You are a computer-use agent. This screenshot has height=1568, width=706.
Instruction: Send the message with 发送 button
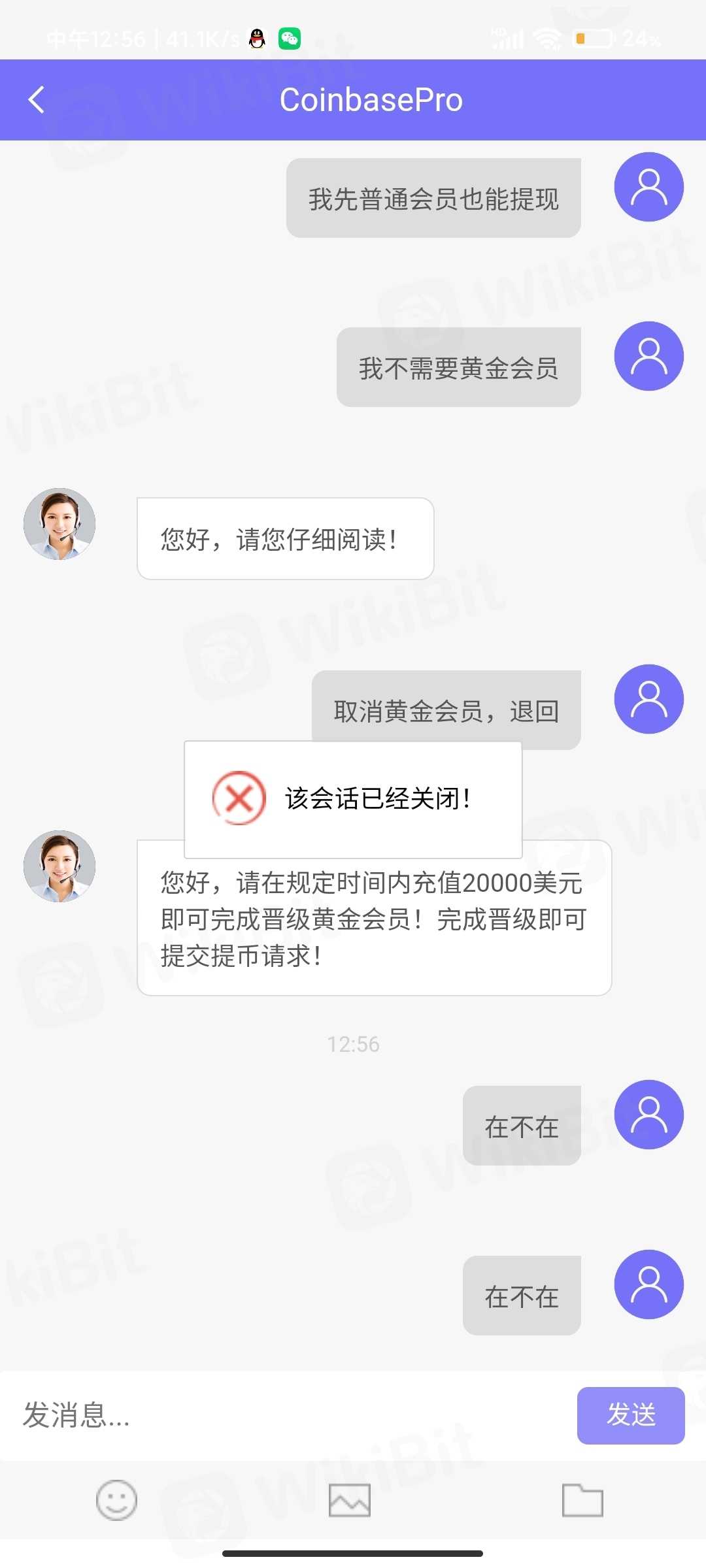point(630,1415)
